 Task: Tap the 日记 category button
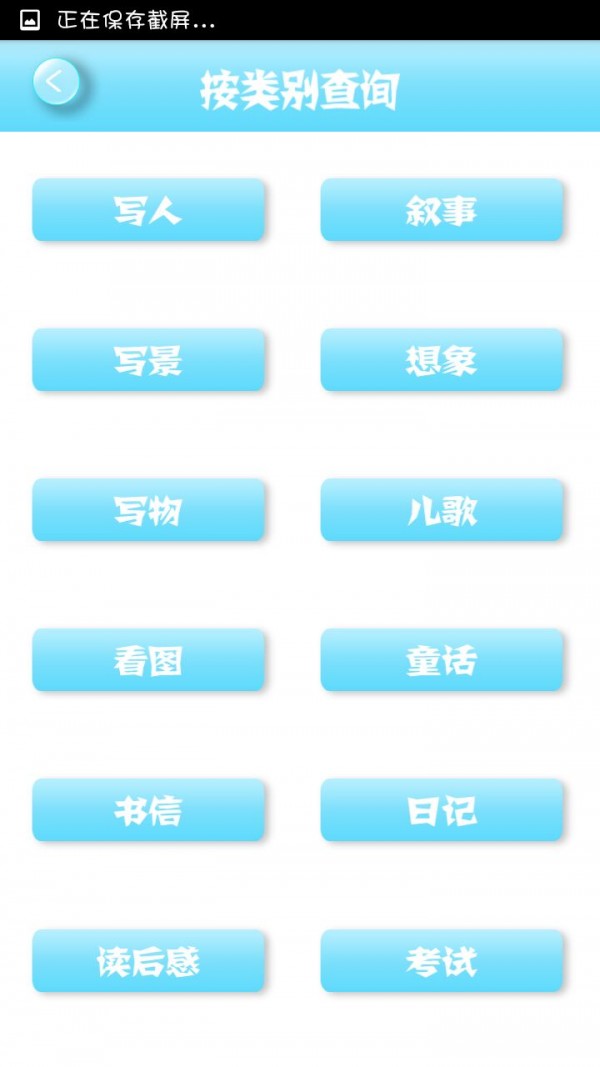(441, 810)
